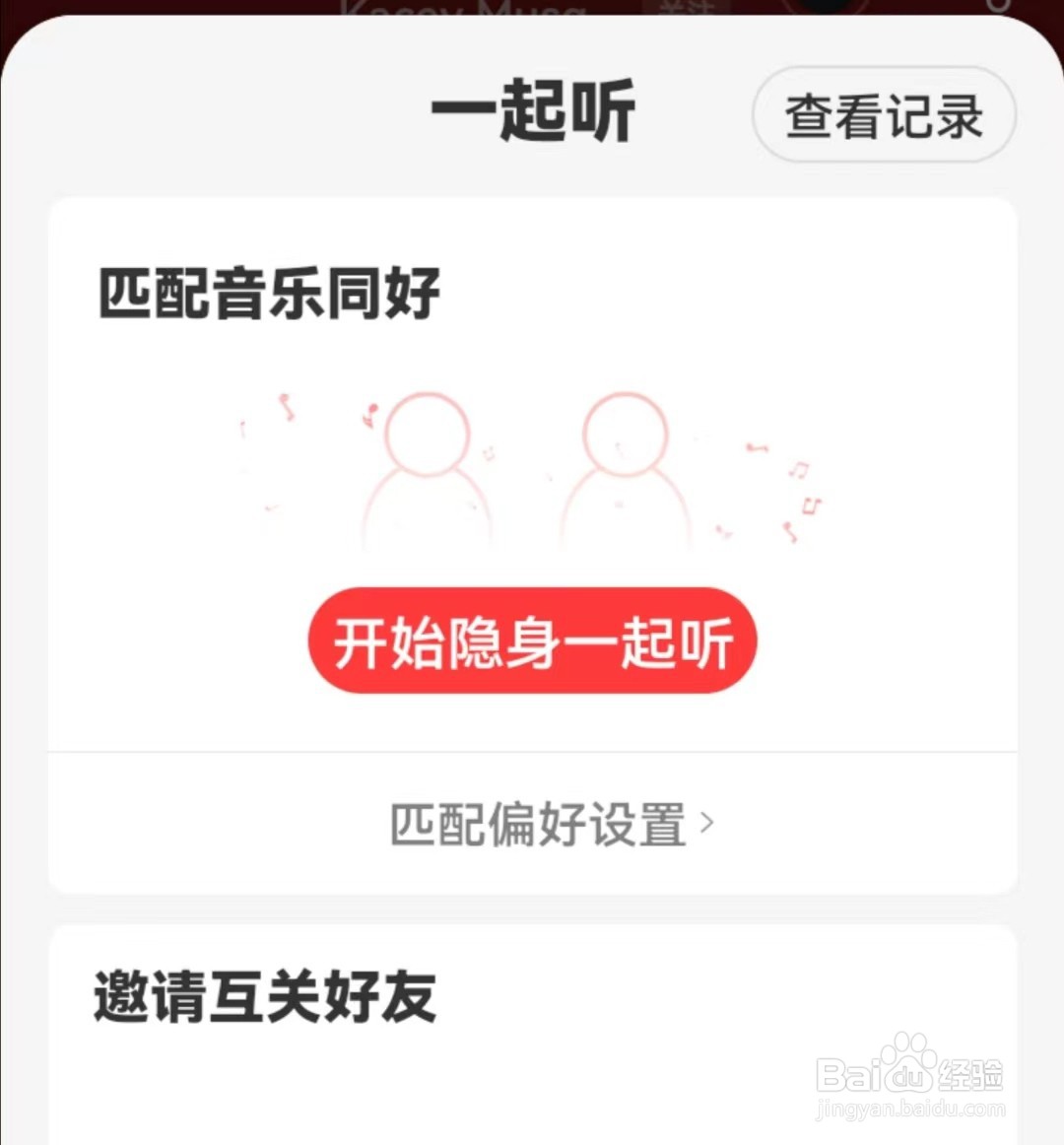
Task: Select the 一起听 title tab
Action: 532,111
